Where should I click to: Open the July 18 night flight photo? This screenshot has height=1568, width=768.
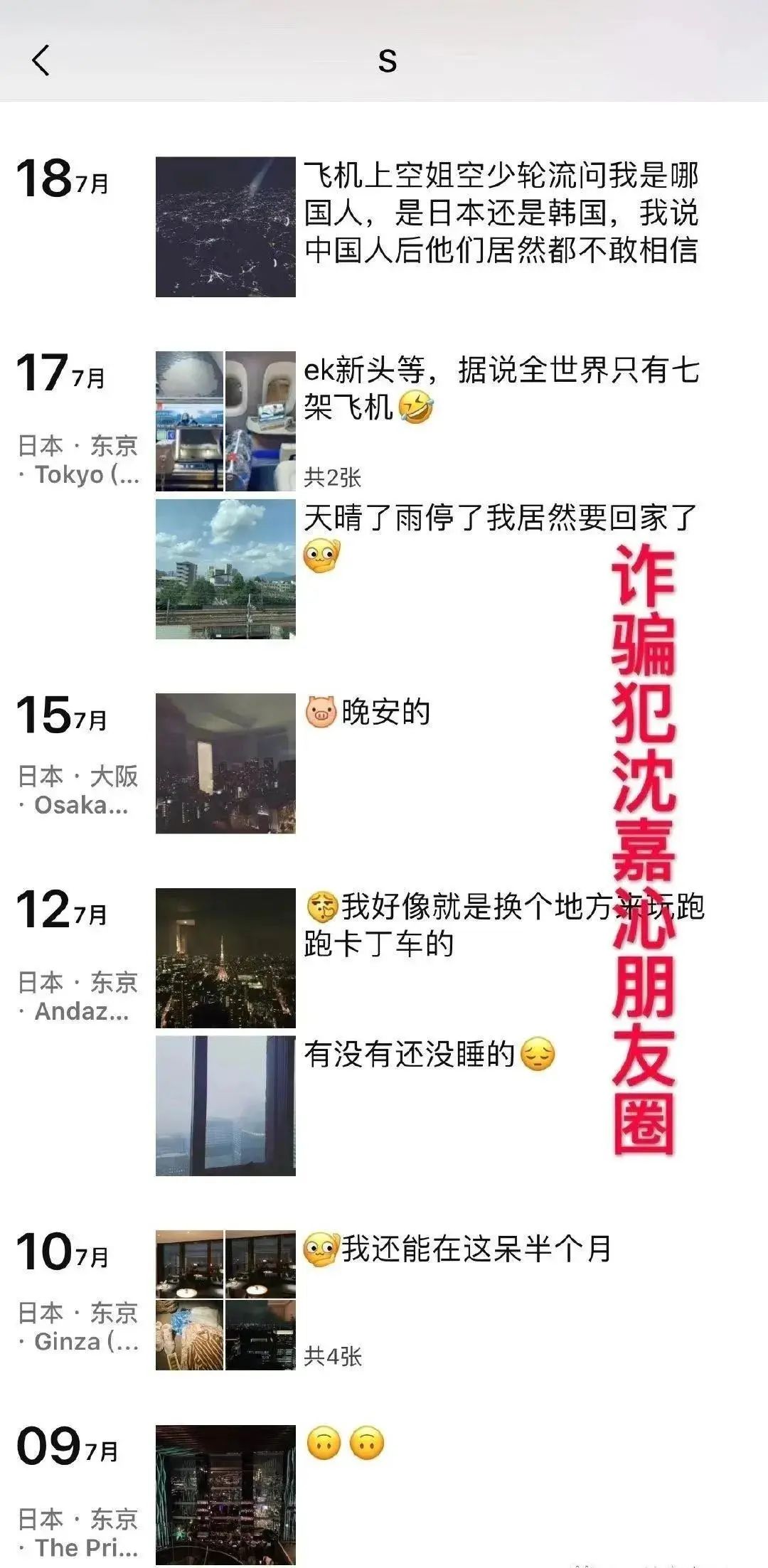click(x=224, y=228)
